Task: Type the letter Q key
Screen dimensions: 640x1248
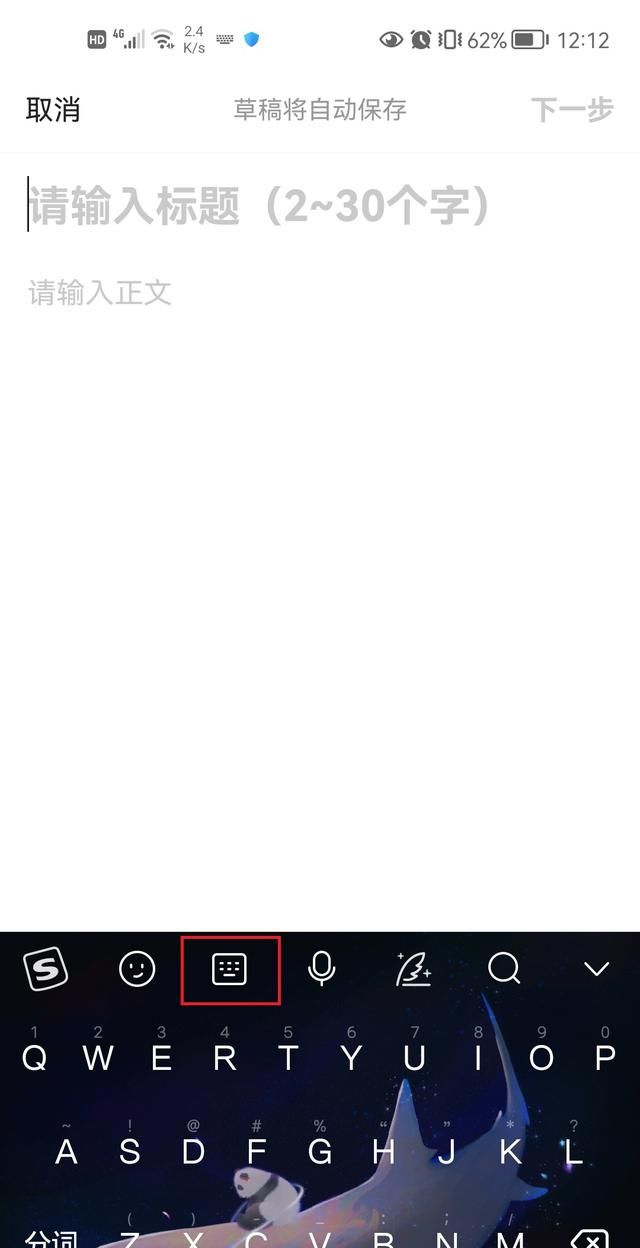Action: (x=34, y=1057)
